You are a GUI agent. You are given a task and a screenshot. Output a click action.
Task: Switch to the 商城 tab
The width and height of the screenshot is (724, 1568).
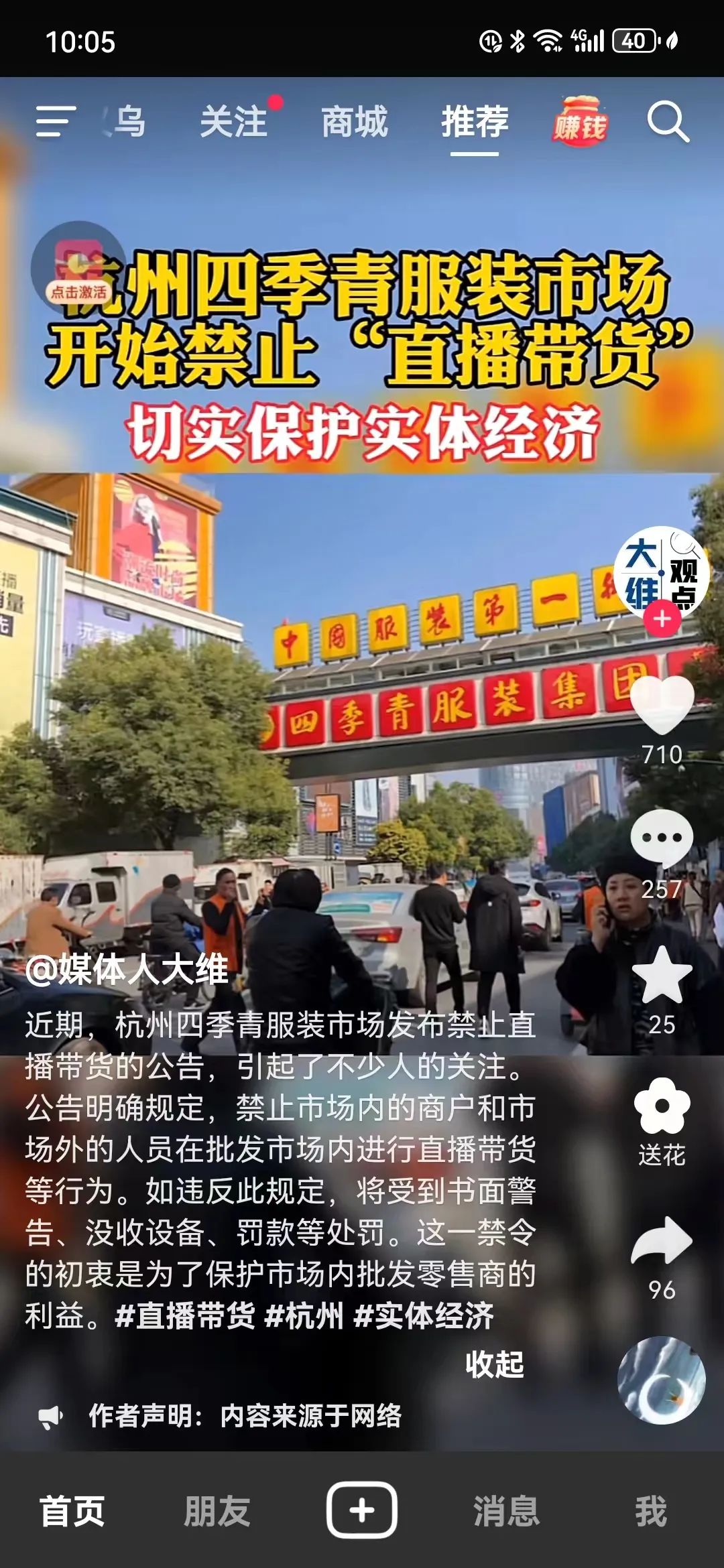coord(354,122)
